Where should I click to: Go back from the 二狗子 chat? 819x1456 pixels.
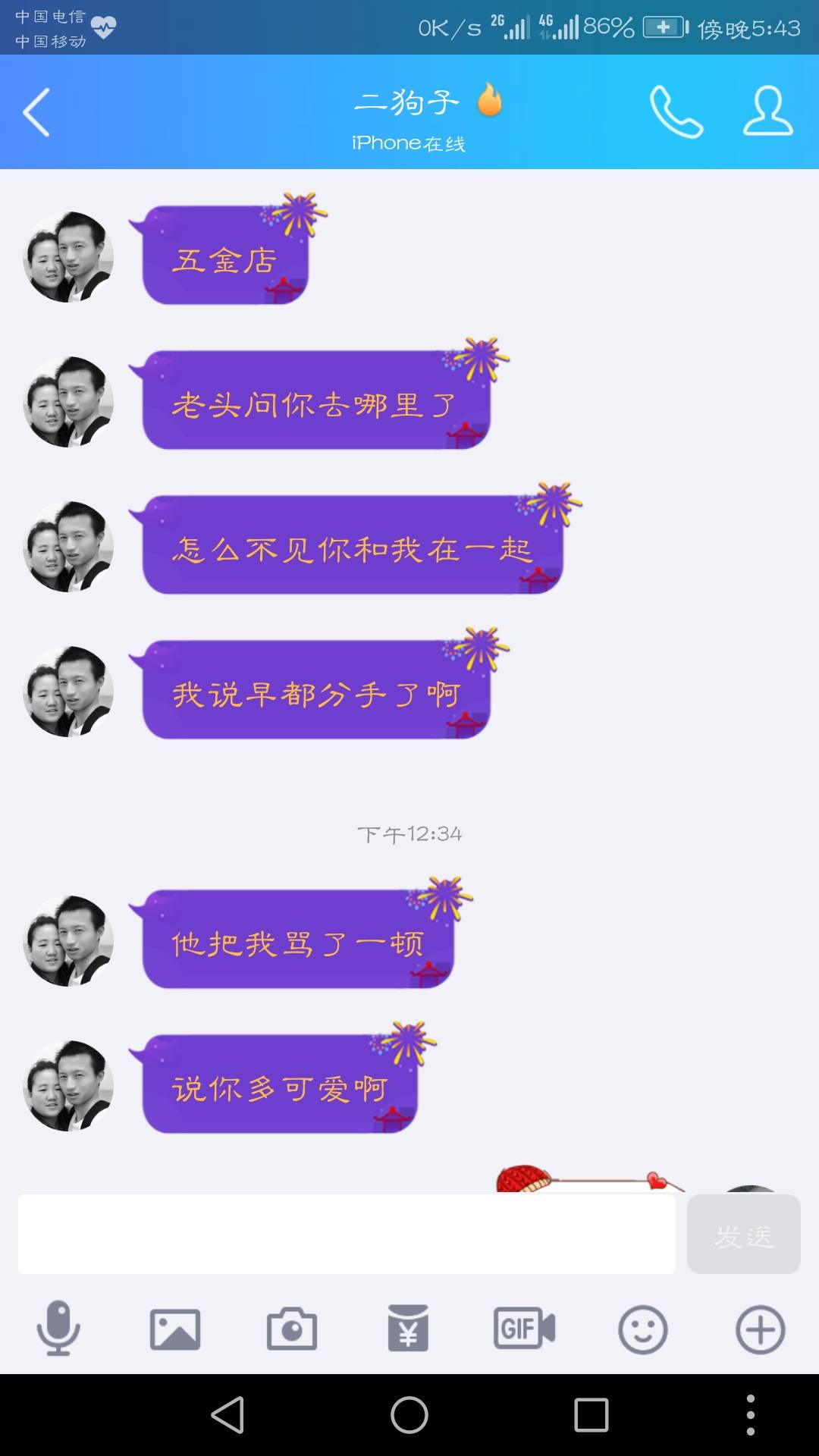[x=36, y=112]
